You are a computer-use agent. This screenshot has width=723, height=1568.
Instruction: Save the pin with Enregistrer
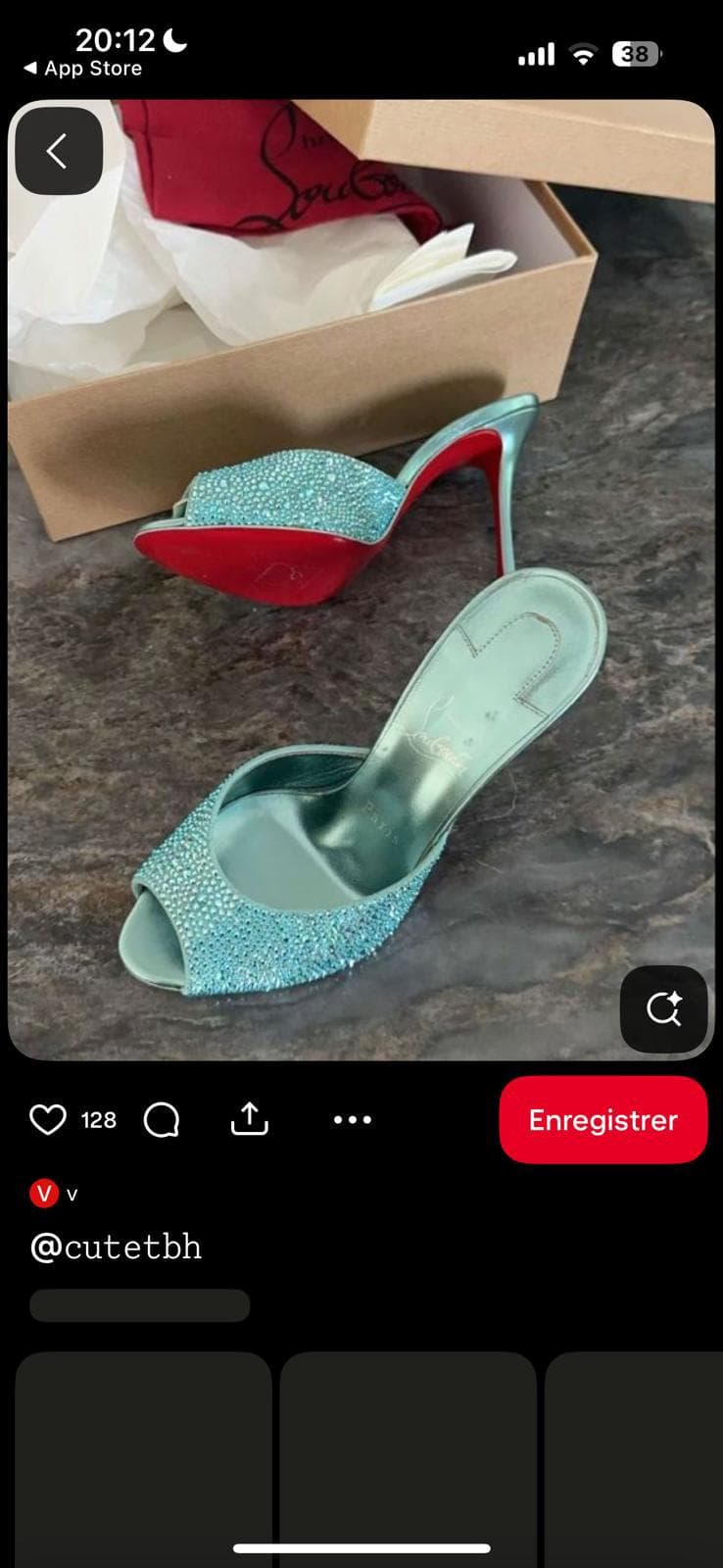point(602,1119)
